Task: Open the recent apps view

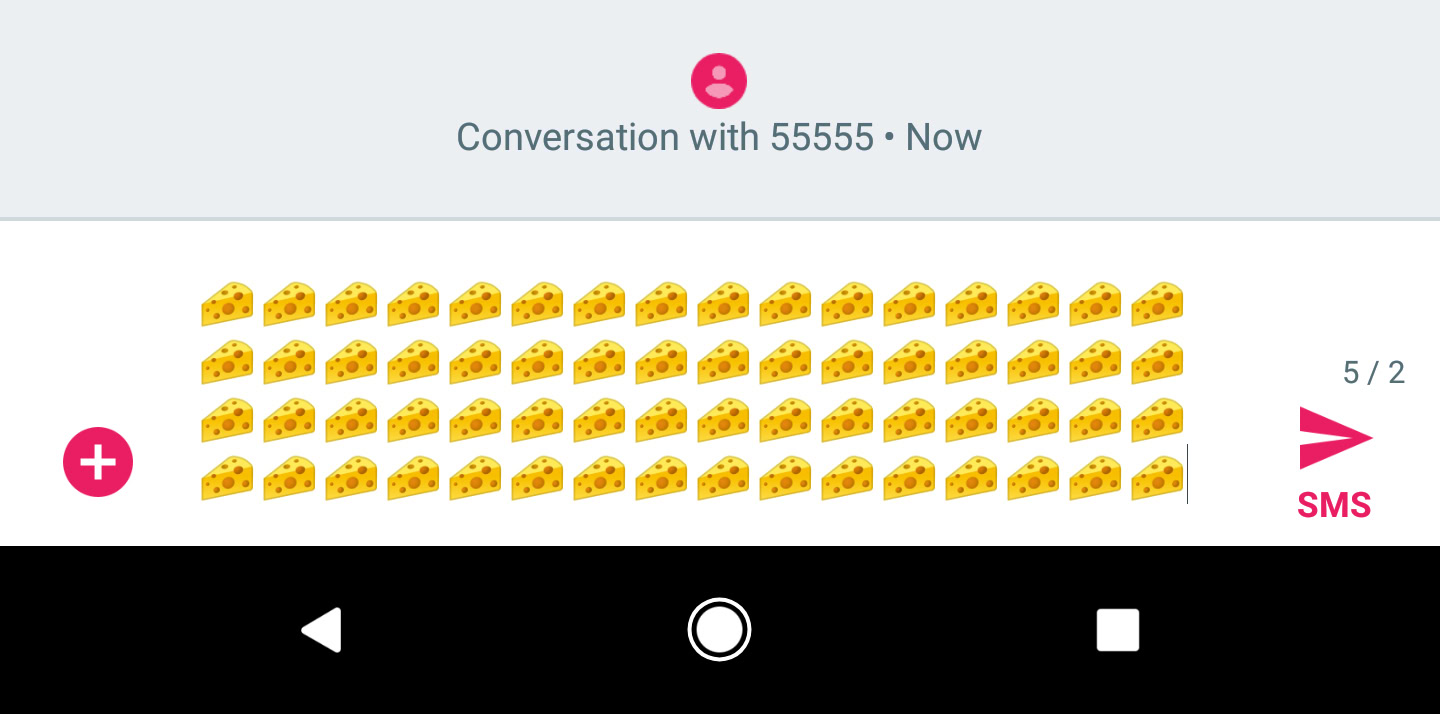Action: point(1117,630)
